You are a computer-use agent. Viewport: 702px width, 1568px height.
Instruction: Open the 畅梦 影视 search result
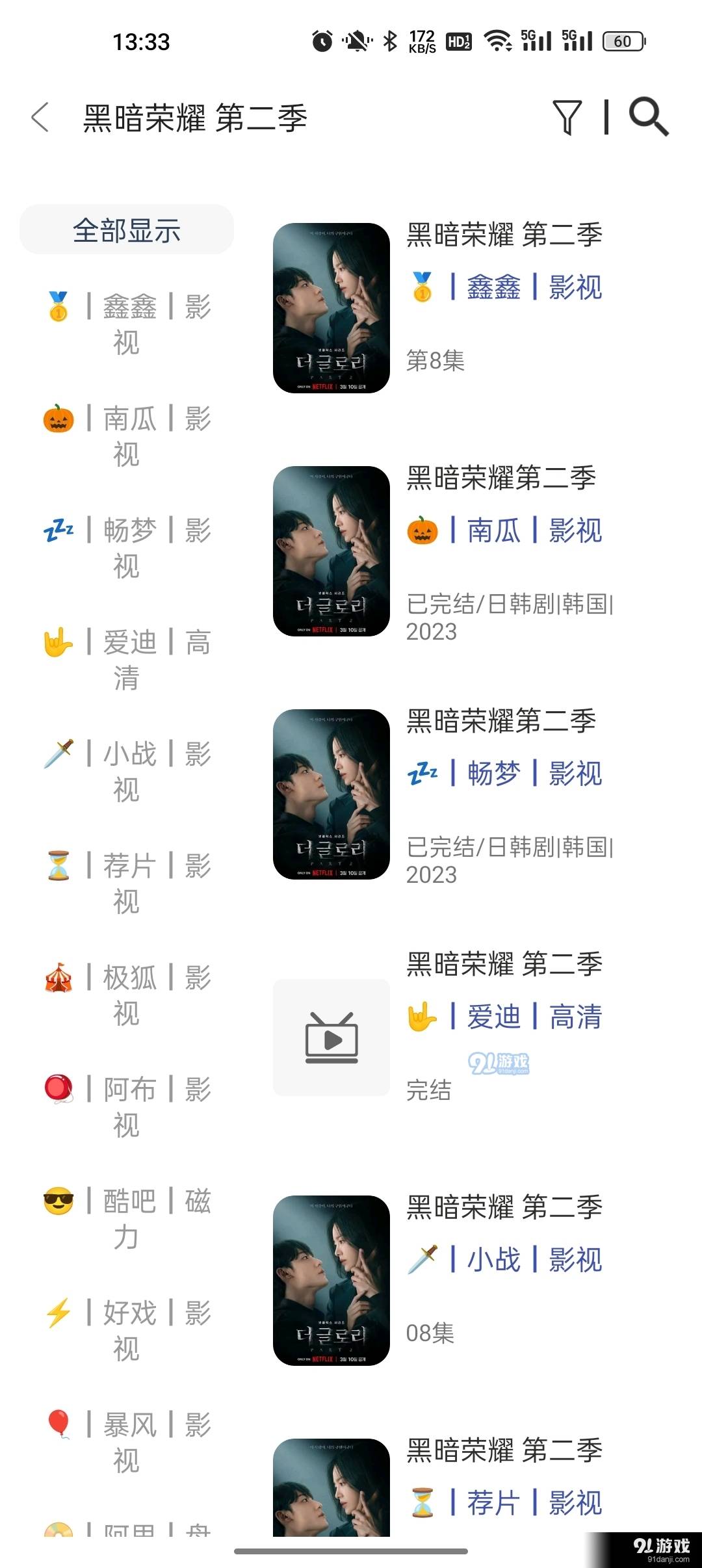click(x=455, y=794)
